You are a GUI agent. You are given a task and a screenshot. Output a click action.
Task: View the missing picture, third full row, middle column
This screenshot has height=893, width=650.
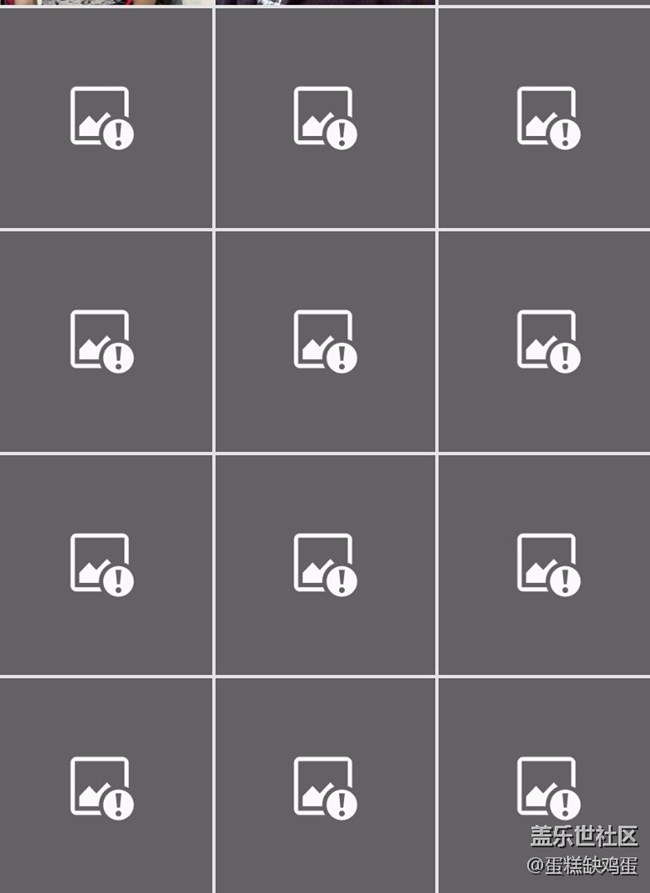[325, 564]
